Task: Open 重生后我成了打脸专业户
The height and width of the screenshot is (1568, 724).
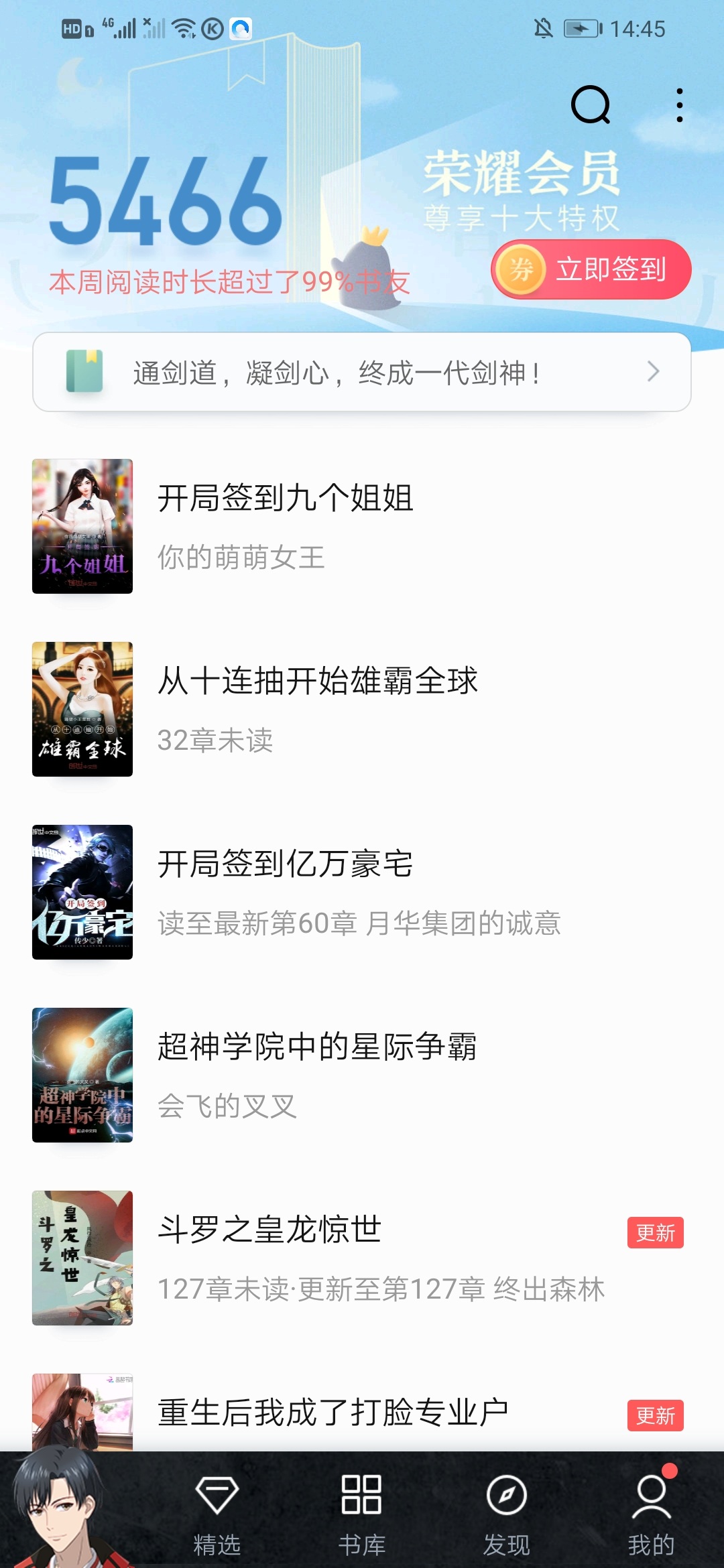Action: tap(333, 1413)
